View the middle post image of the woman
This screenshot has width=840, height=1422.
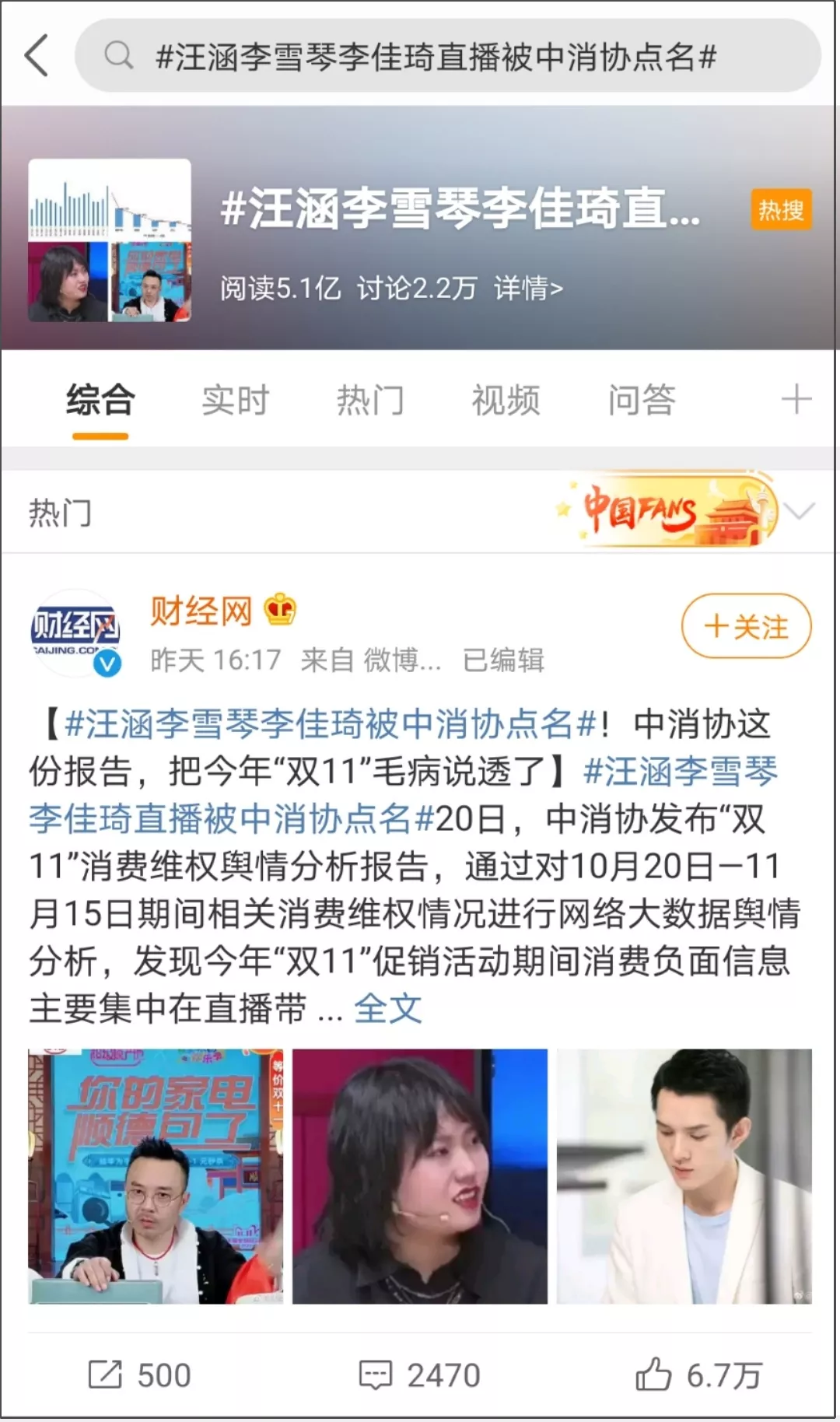coord(420,1176)
